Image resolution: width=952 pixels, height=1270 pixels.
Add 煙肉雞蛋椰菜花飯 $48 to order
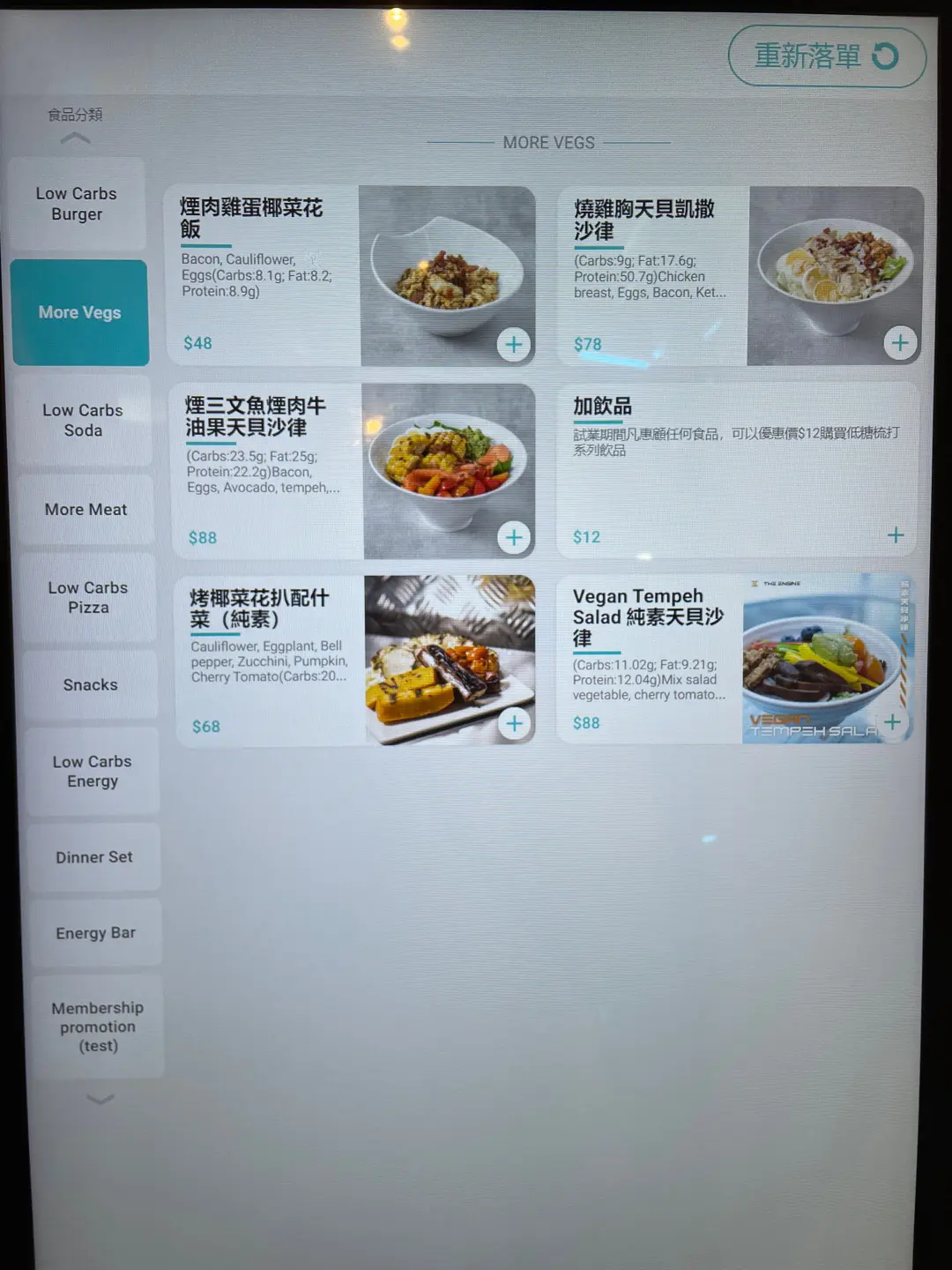[x=514, y=344]
